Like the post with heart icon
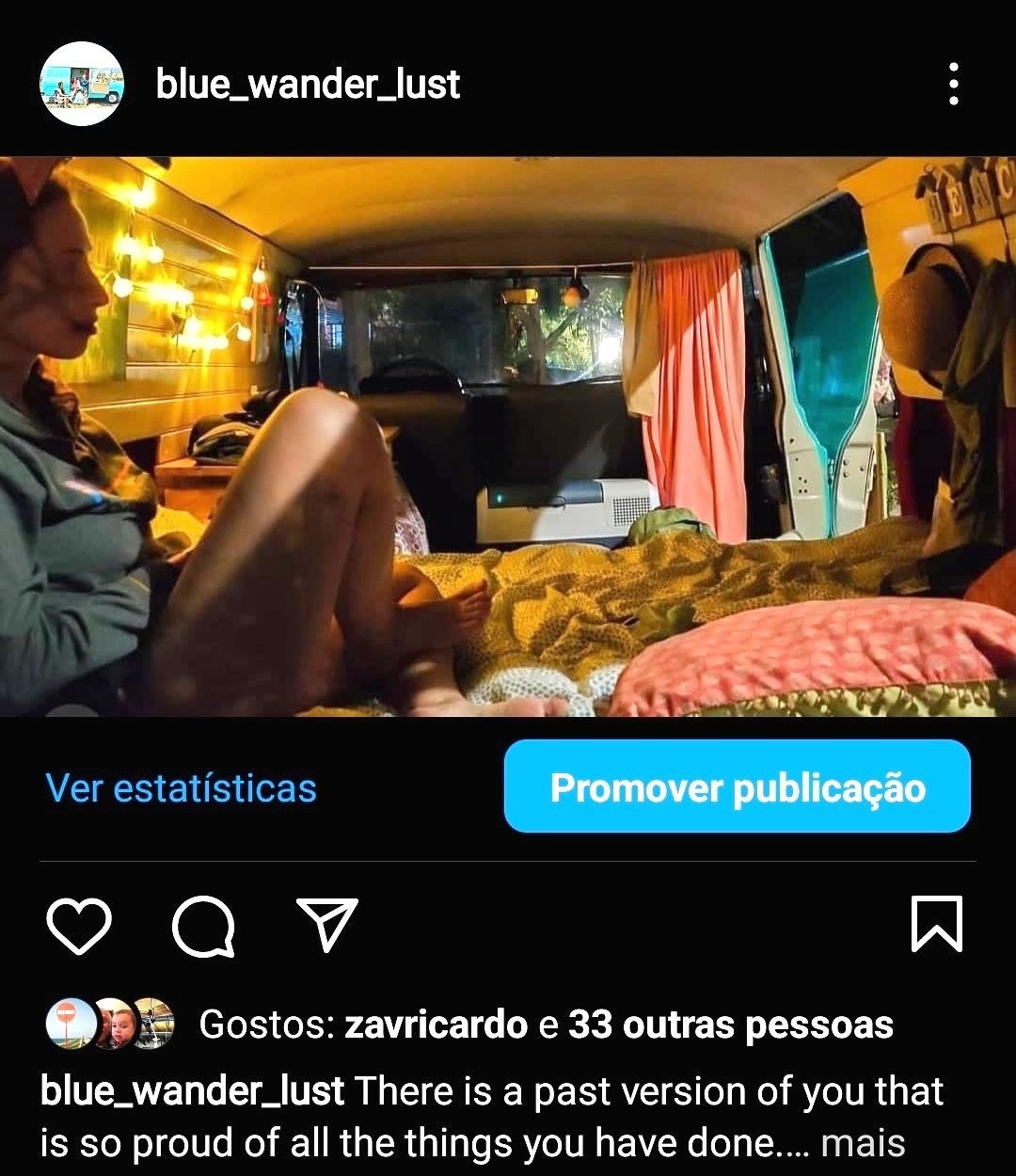Viewport: 1016px width, 1176px height. click(79, 925)
